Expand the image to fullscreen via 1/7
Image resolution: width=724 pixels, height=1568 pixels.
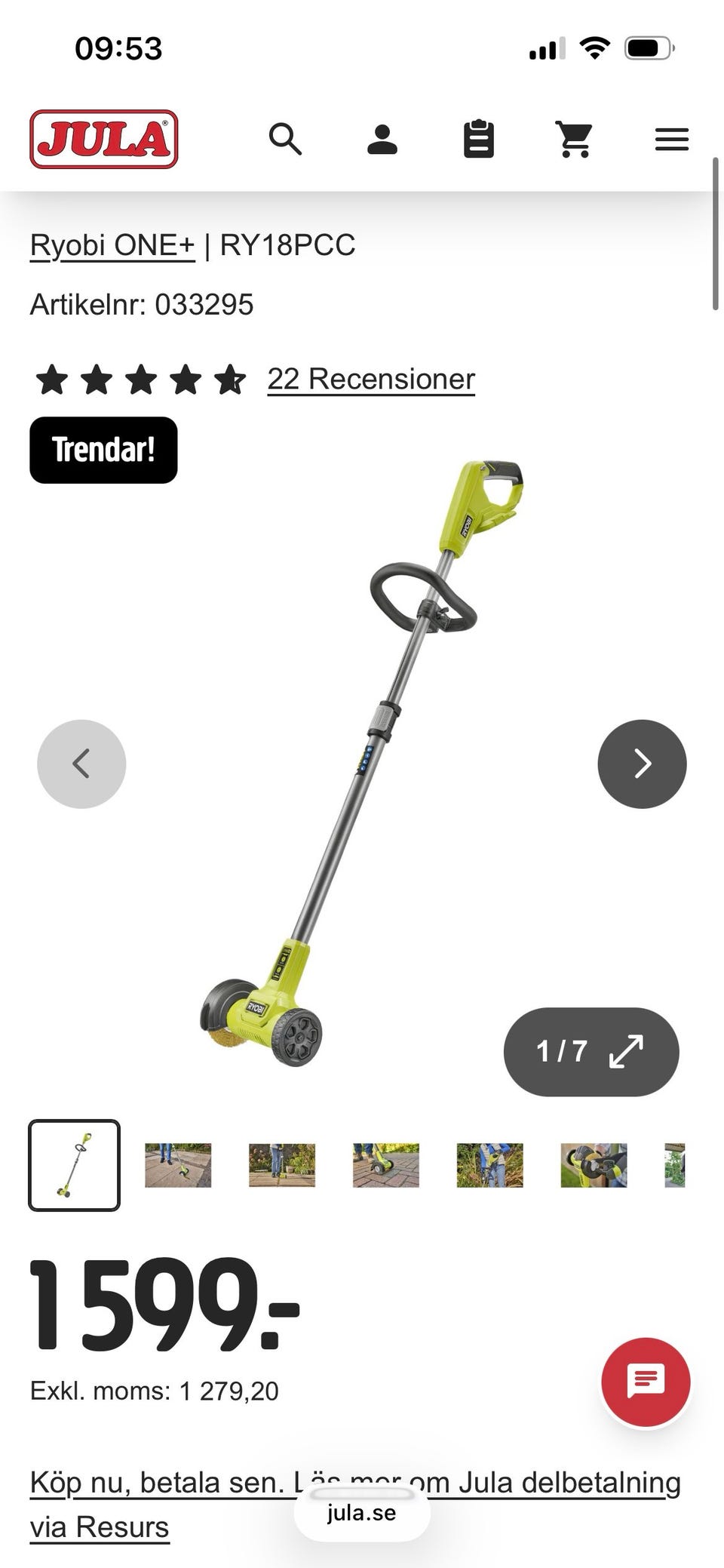591,1051
